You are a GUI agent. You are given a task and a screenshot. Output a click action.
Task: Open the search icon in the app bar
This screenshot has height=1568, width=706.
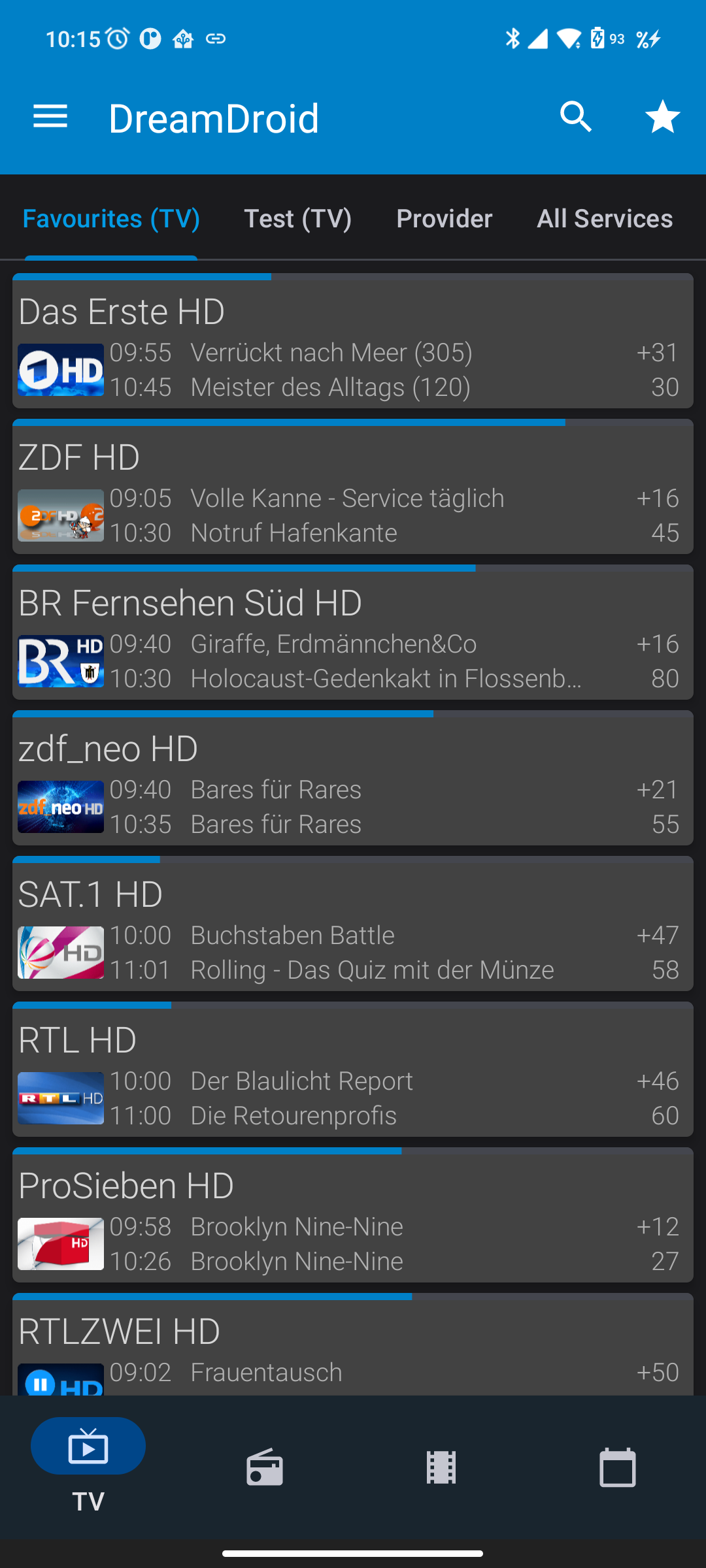pyautogui.click(x=576, y=118)
